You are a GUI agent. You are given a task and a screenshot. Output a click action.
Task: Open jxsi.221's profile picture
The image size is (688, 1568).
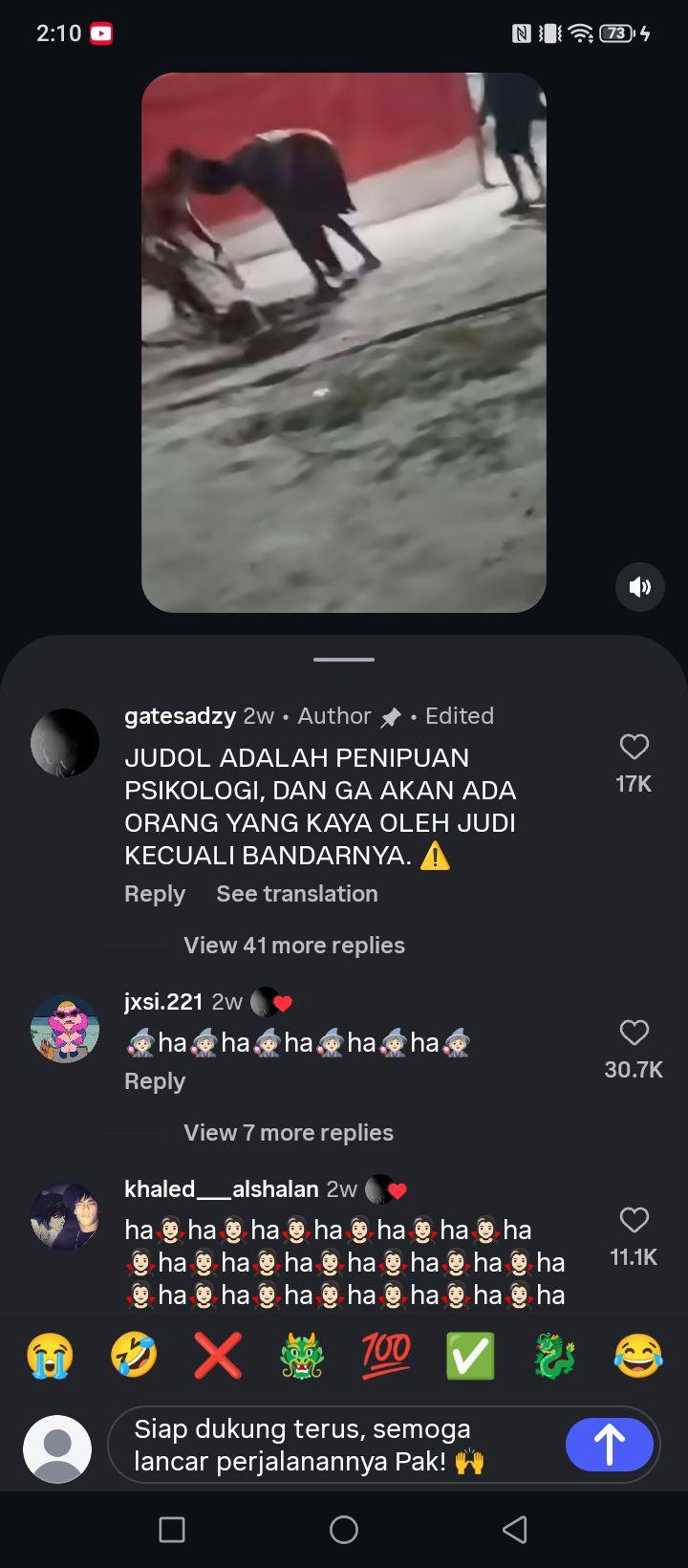tap(65, 1029)
